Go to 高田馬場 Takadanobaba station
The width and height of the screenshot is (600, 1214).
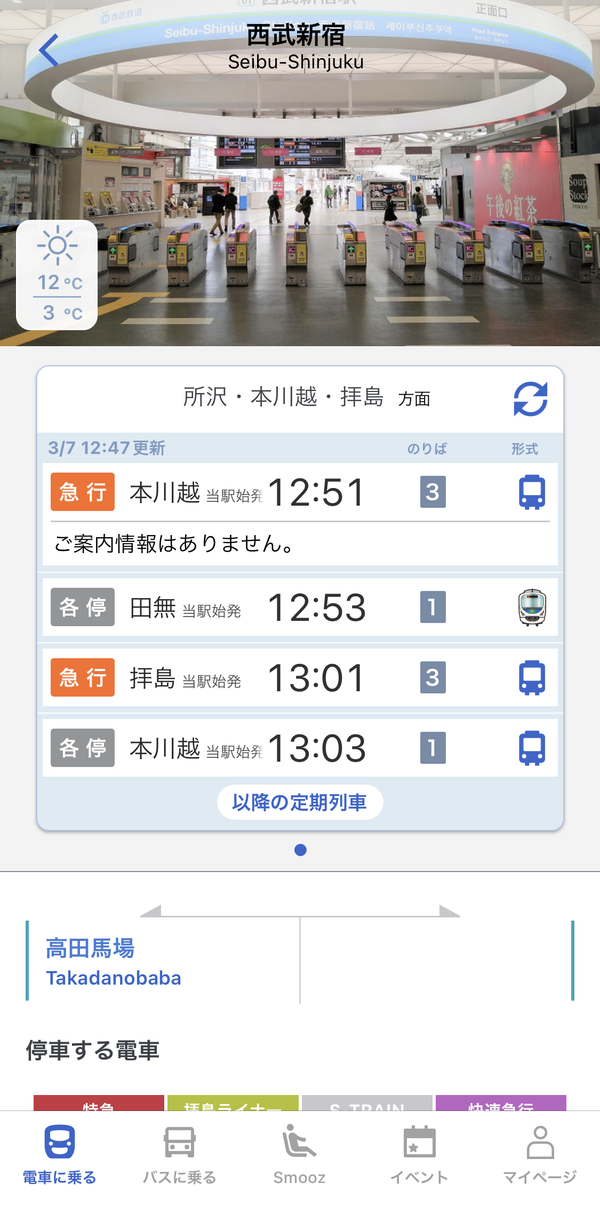(x=162, y=961)
